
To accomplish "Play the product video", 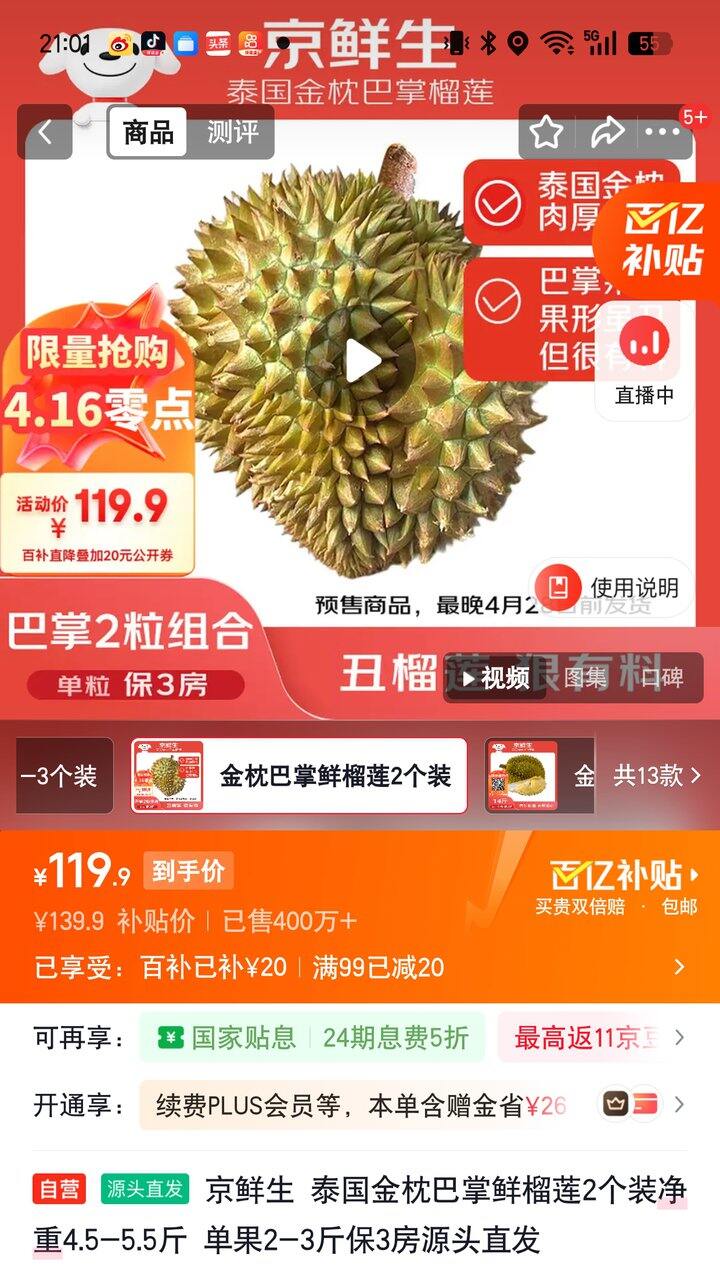I will [x=361, y=360].
